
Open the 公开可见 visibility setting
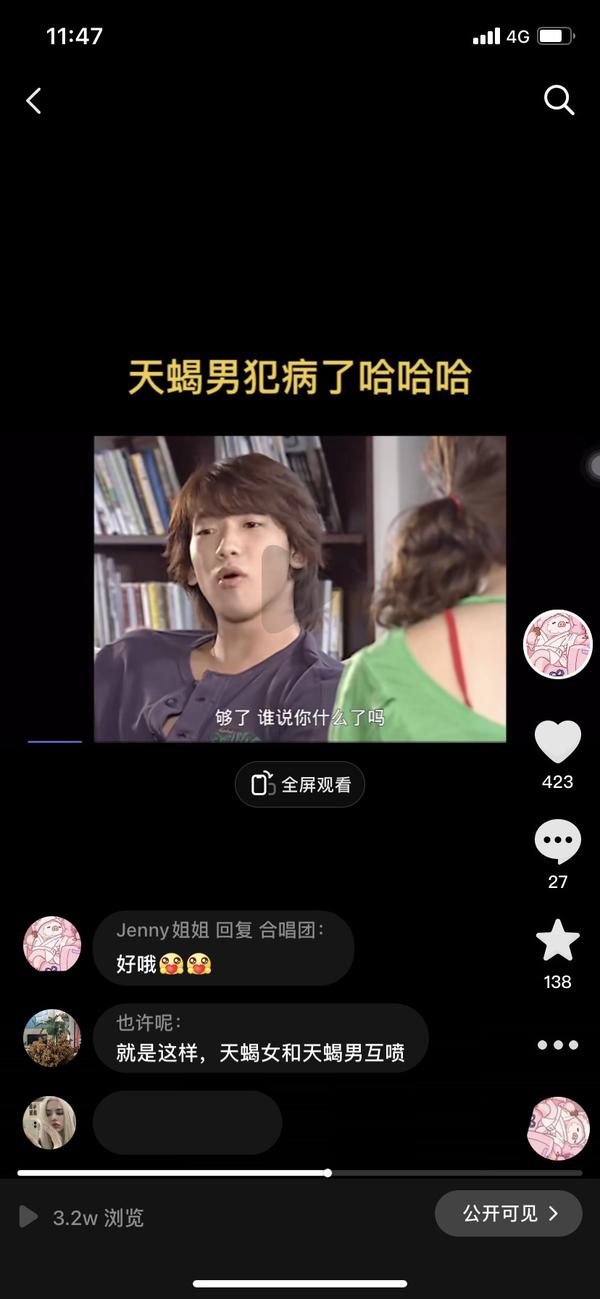tap(508, 1213)
